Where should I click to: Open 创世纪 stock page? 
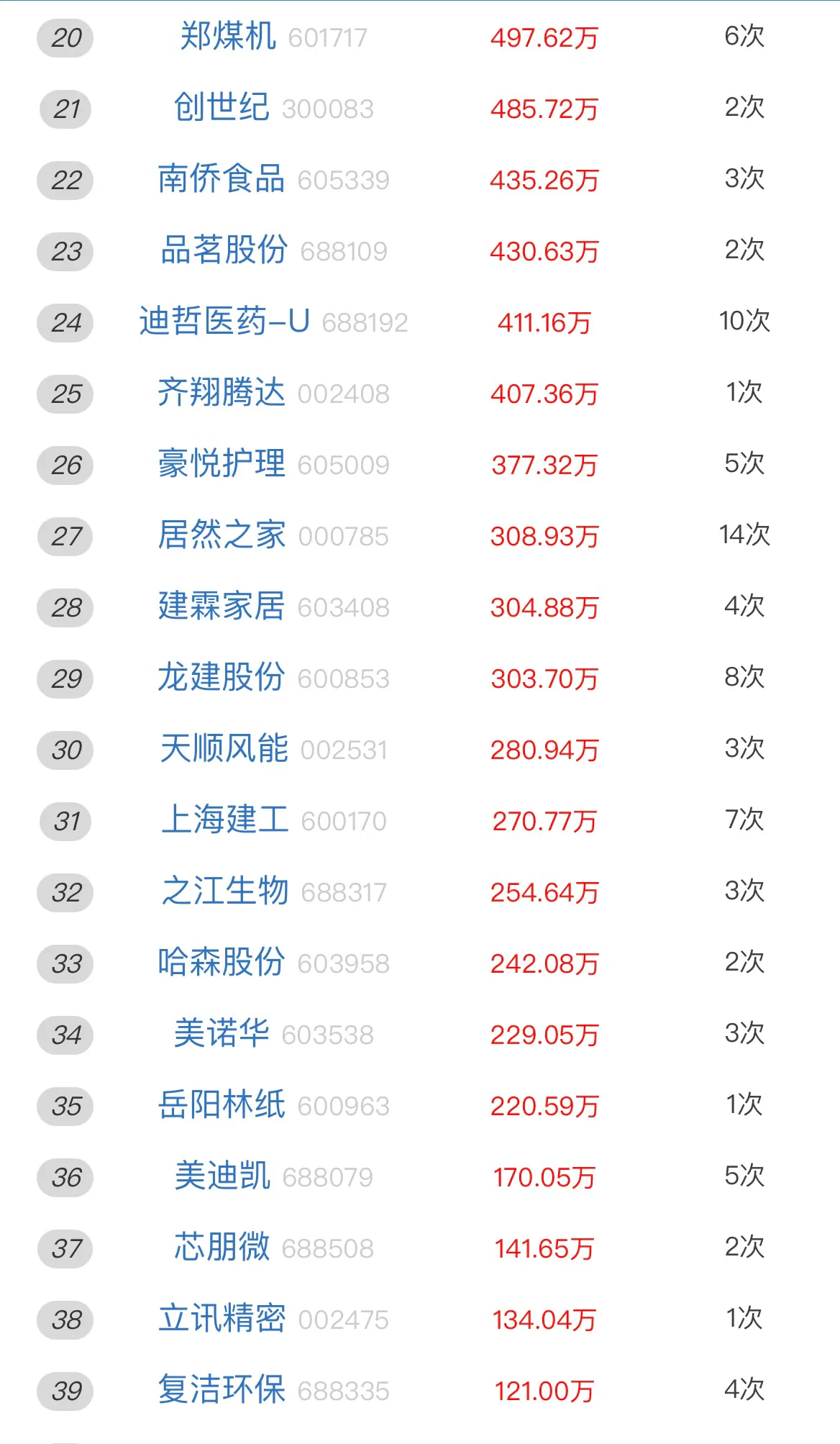pyautogui.click(x=222, y=108)
